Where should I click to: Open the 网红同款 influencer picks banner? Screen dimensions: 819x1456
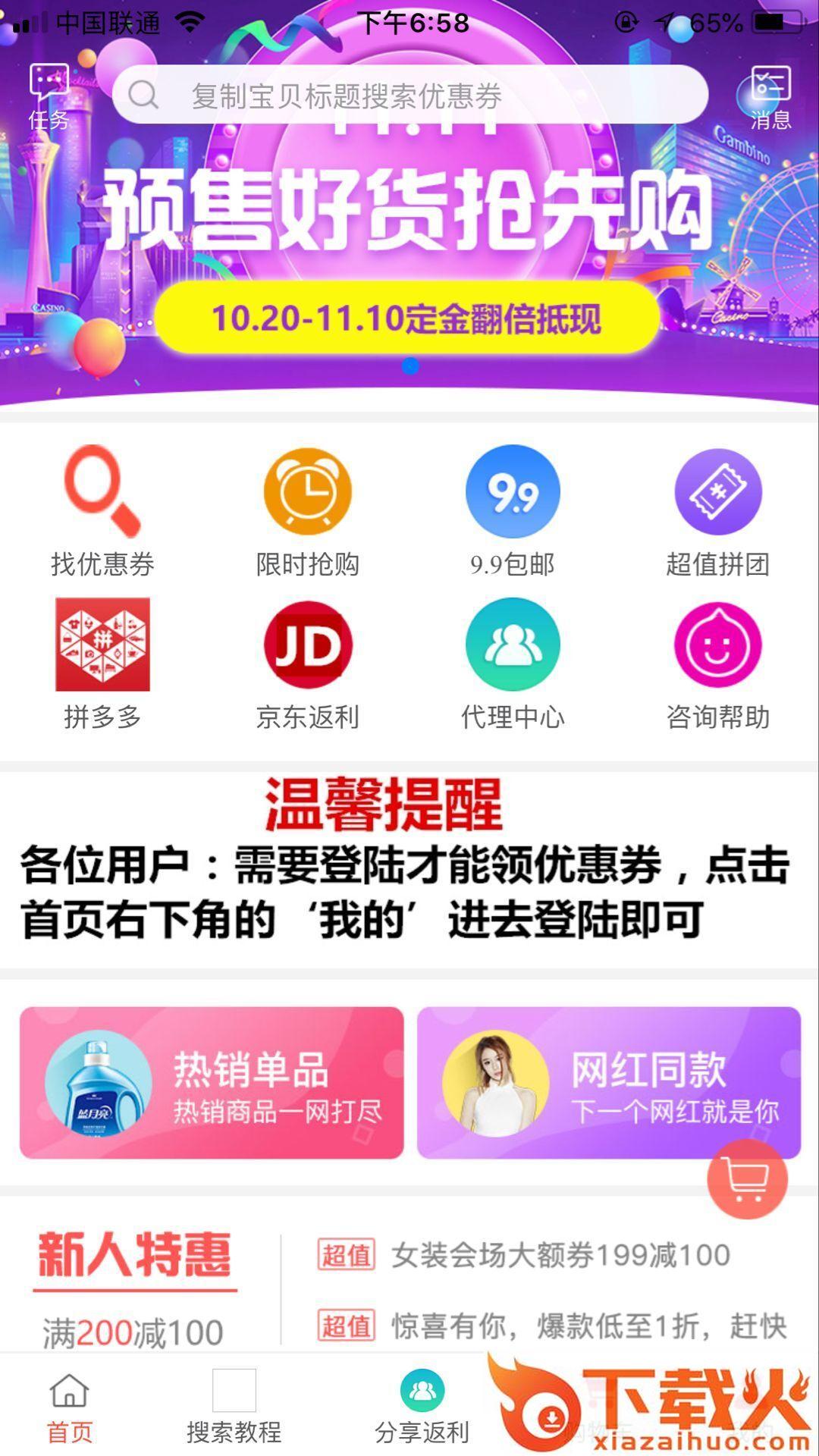click(x=607, y=1084)
